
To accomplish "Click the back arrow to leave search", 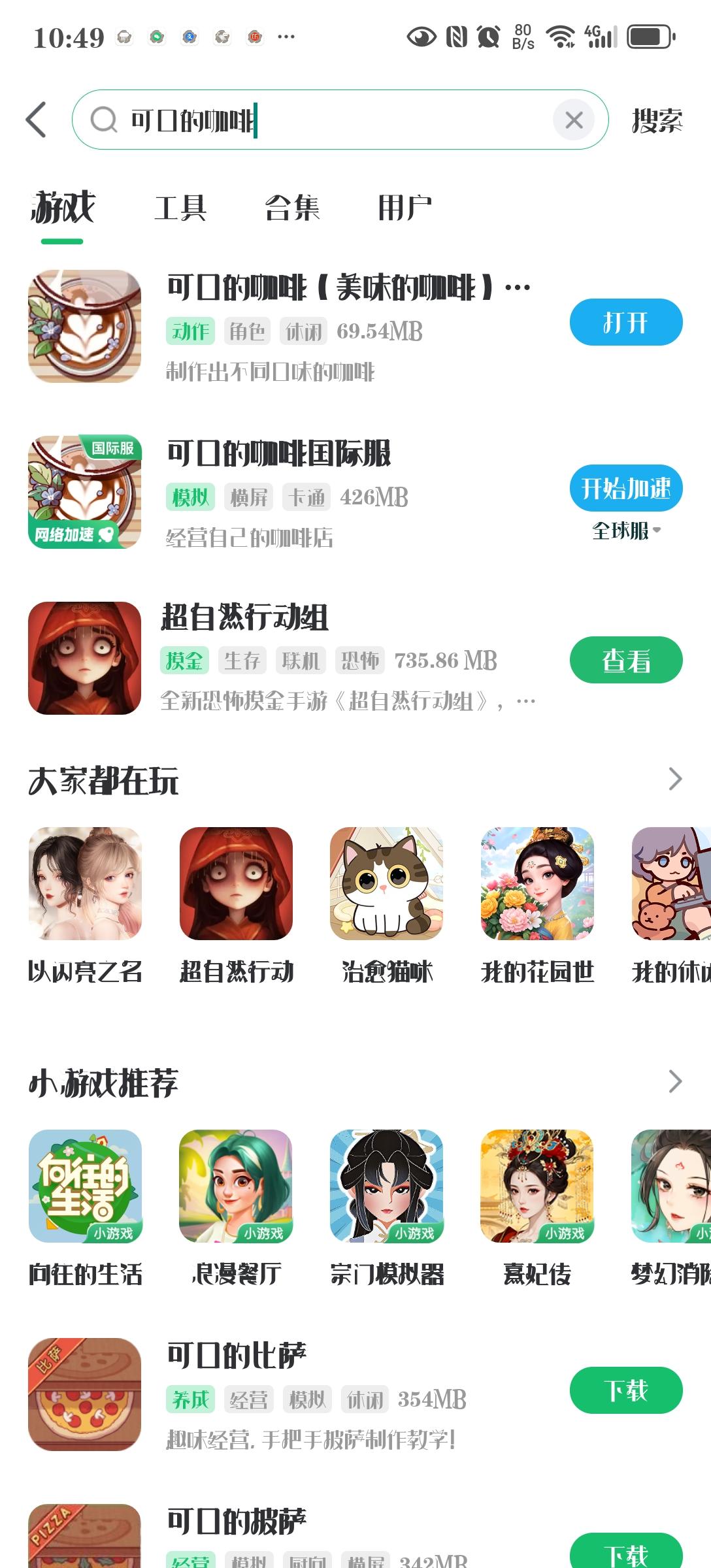I will (x=36, y=120).
